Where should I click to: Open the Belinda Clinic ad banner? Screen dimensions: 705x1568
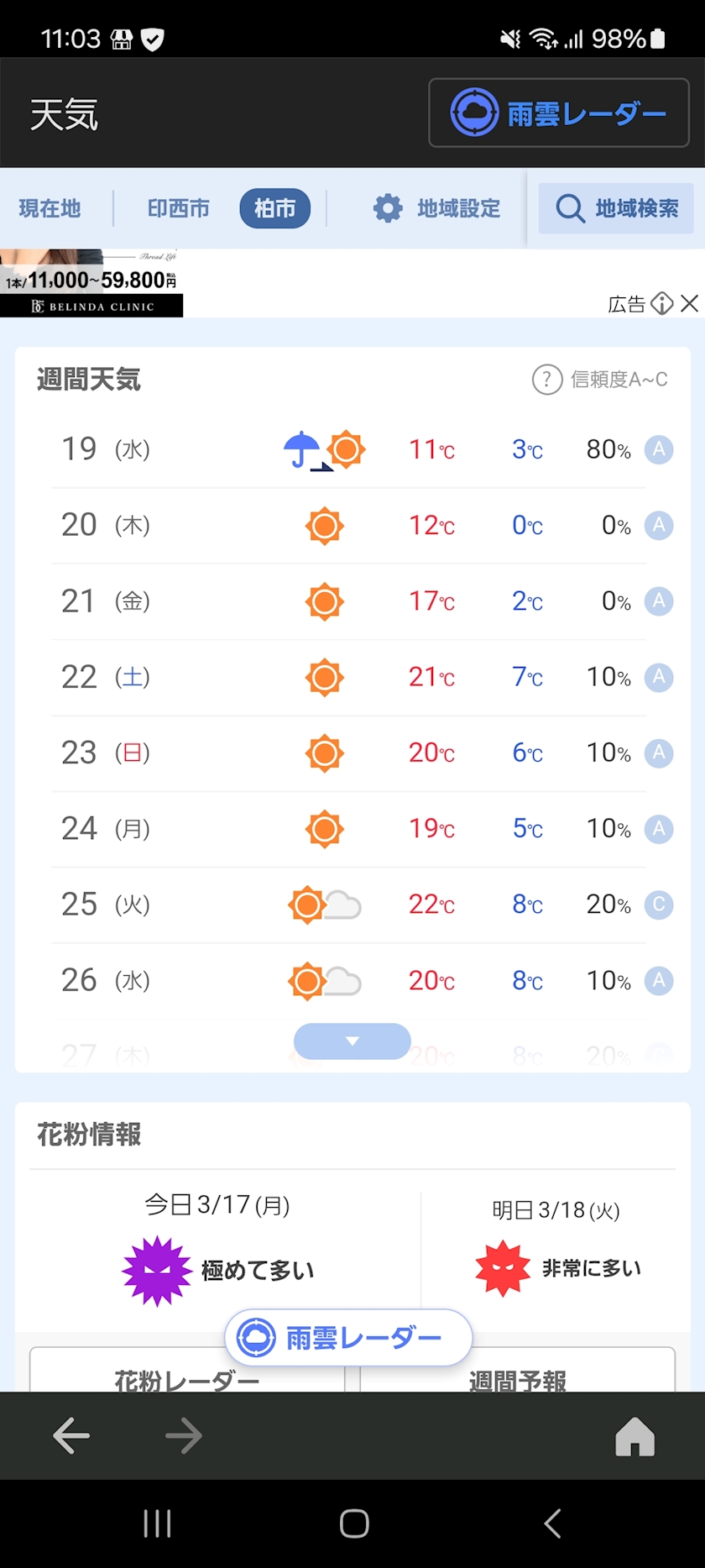pyautogui.click(x=91, y=283)
